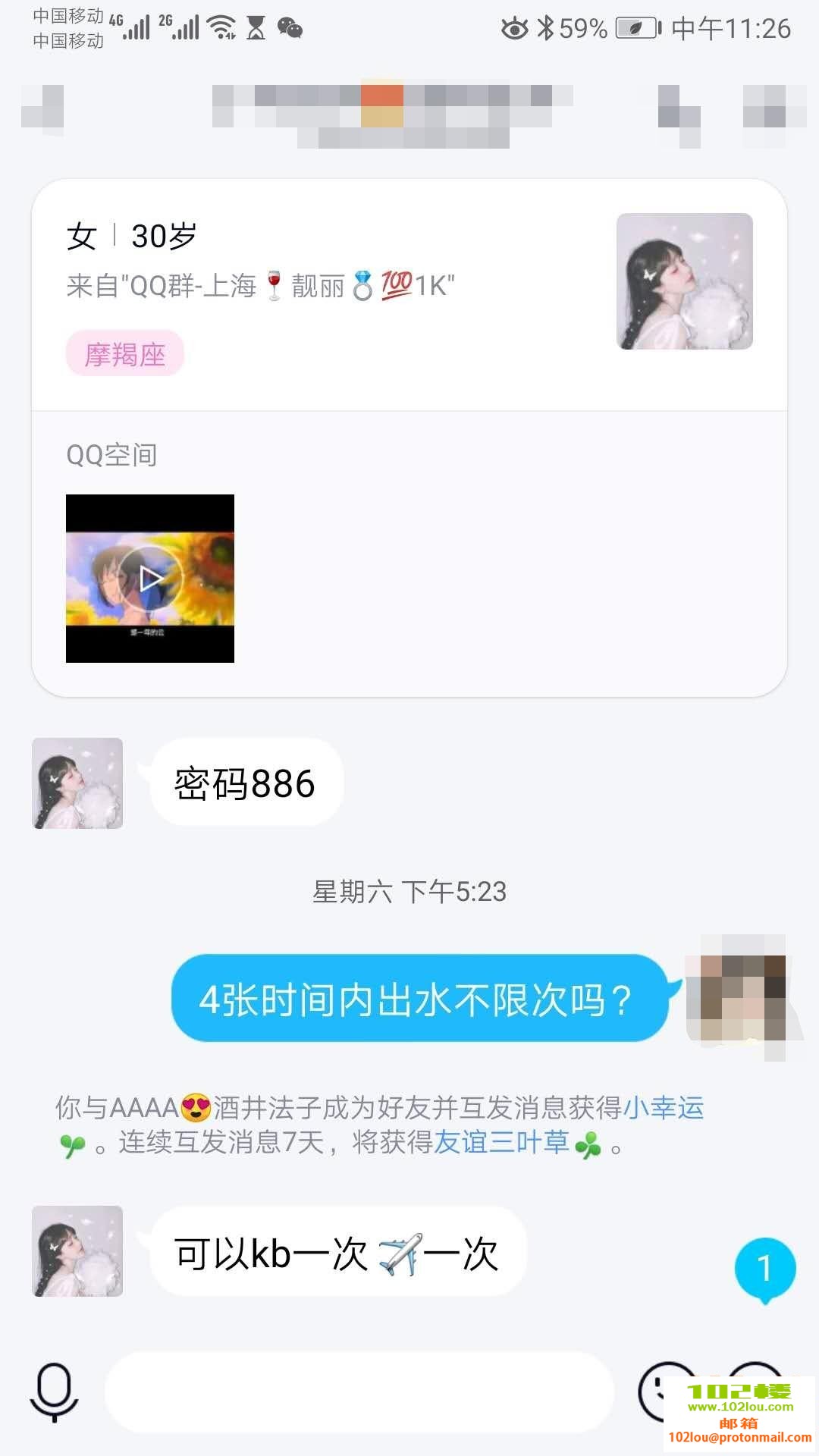Image resolution: width=819 pixels, height=1456 pixels.
Task: Focus the message text input field
Action: 358,1392
